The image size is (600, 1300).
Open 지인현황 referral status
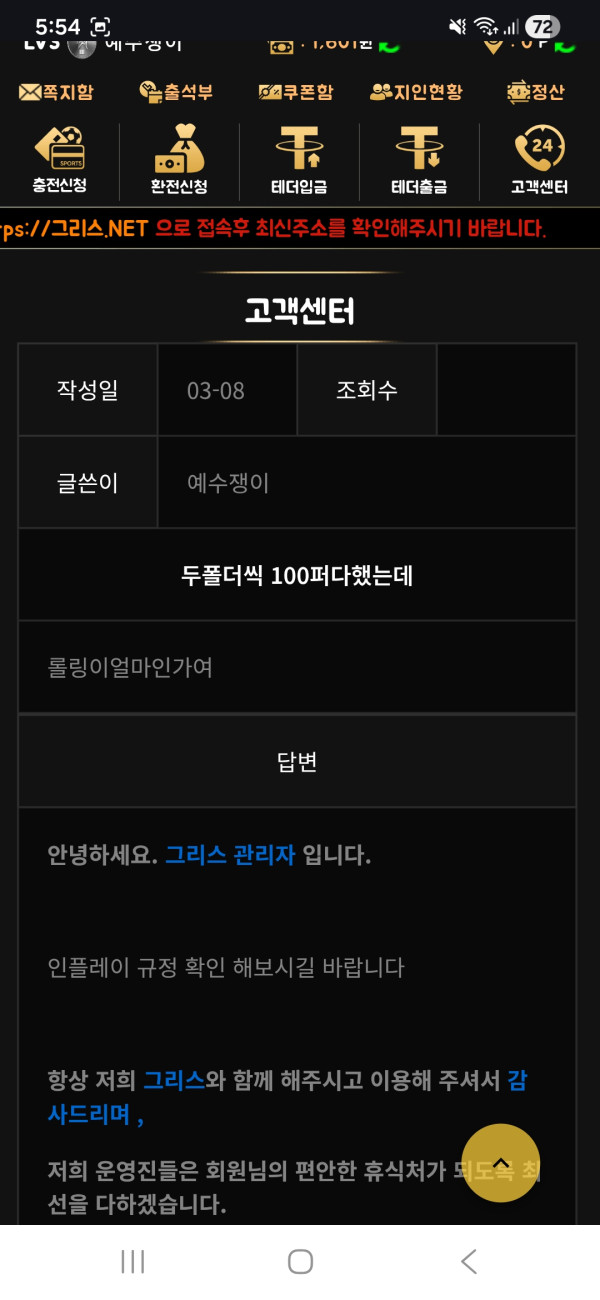coord(416,92)
